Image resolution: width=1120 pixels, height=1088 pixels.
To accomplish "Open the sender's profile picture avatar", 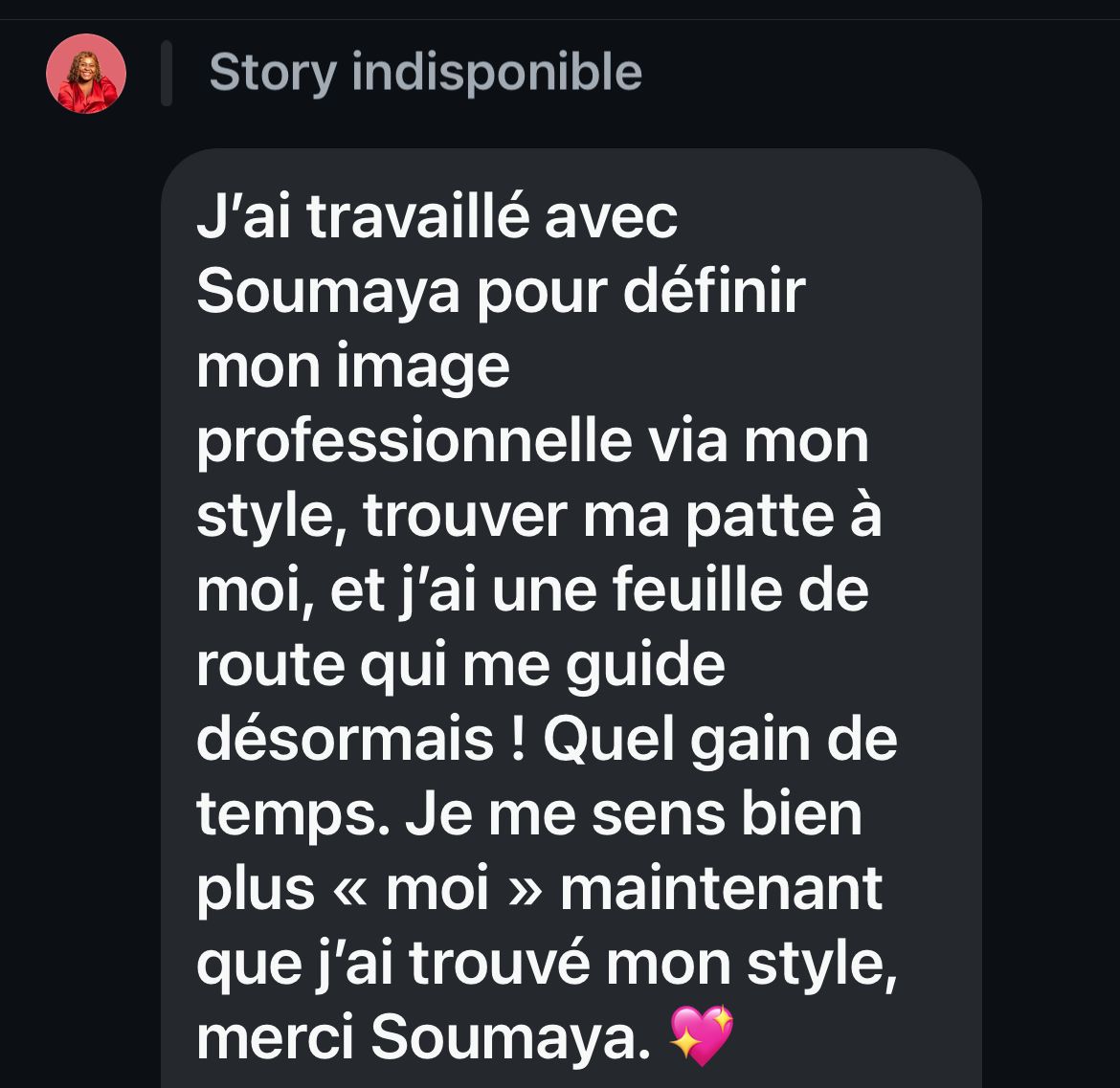I will [x=86, y=74].
